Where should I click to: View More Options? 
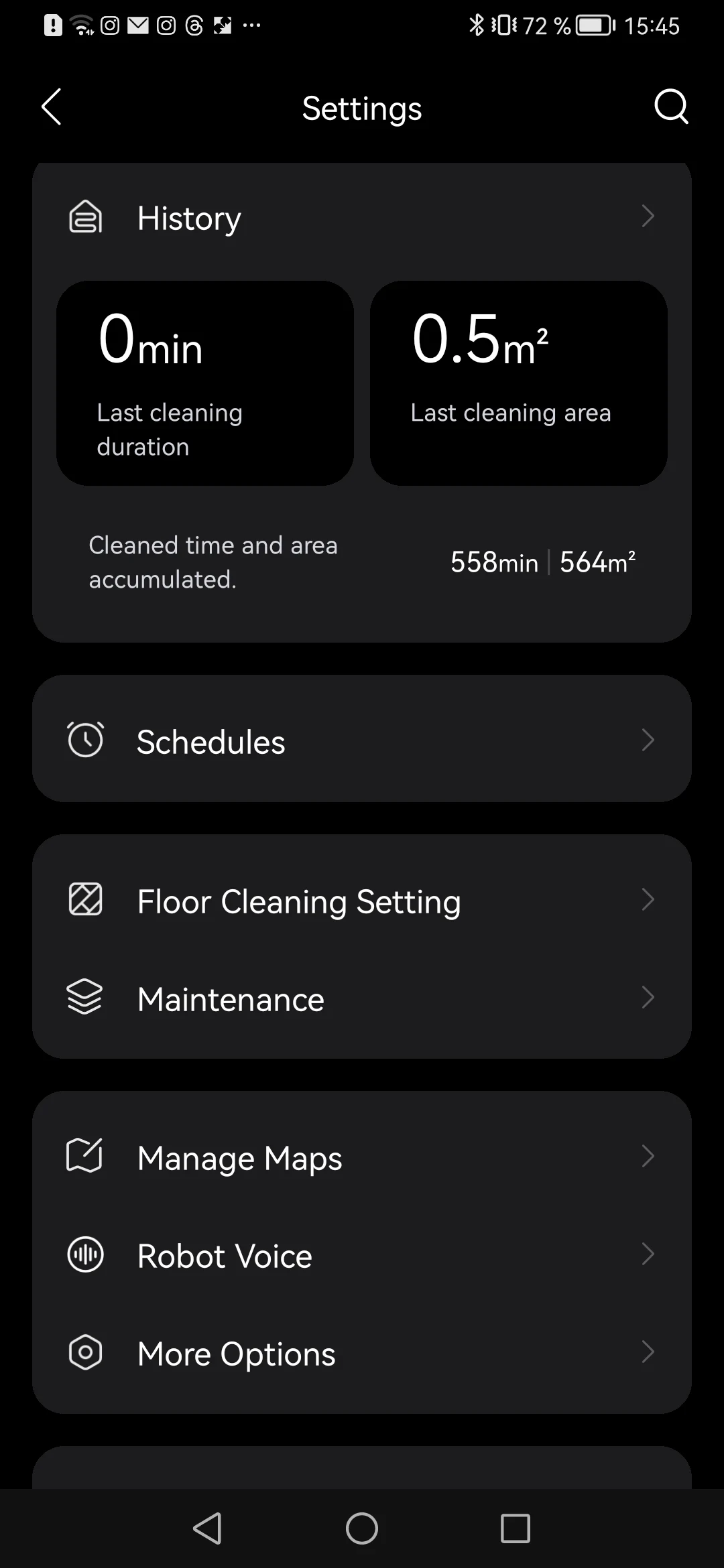362,1353
